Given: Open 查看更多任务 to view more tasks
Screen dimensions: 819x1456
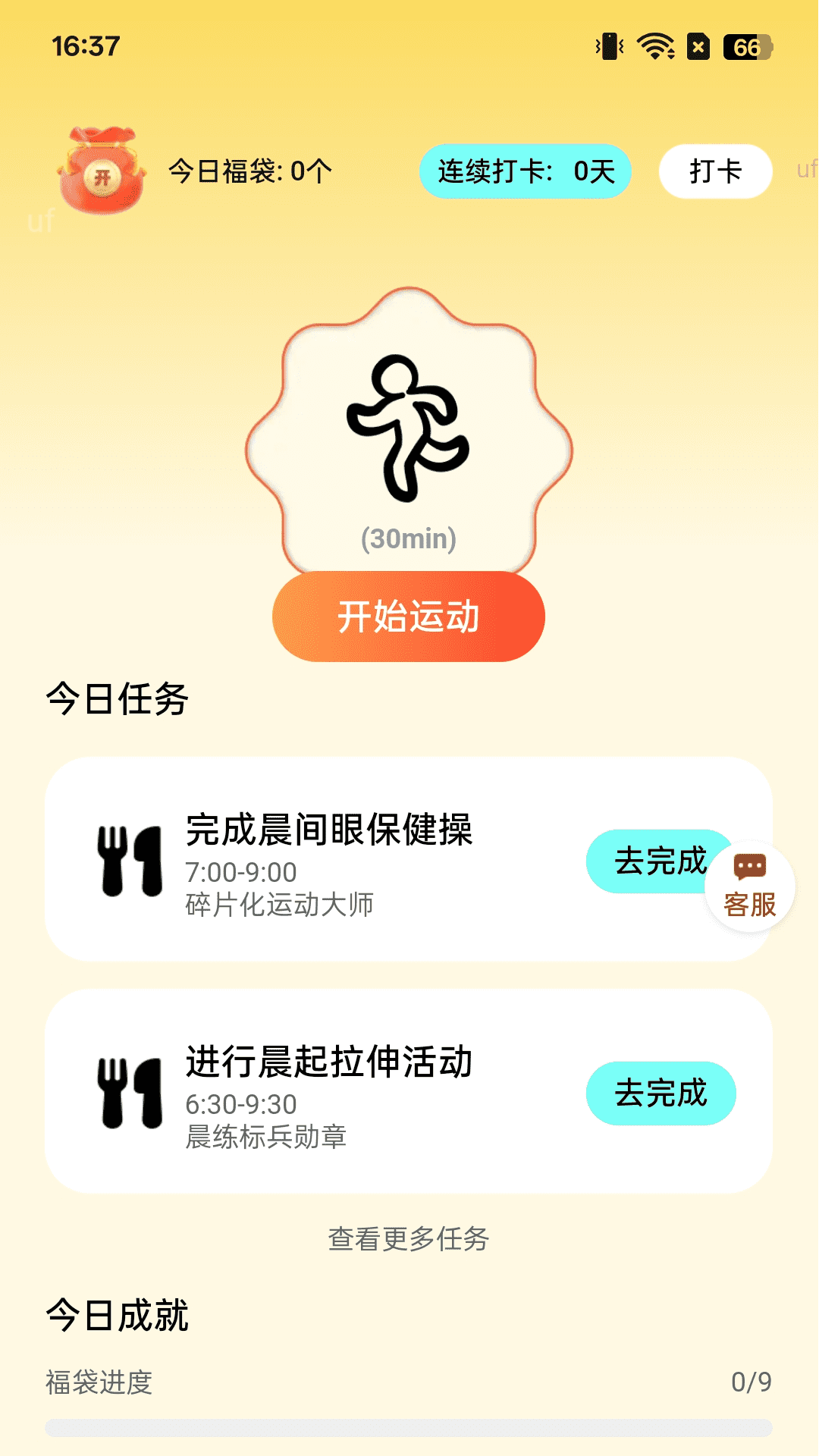Looking at the screenshot, I should click(409, 1240).
